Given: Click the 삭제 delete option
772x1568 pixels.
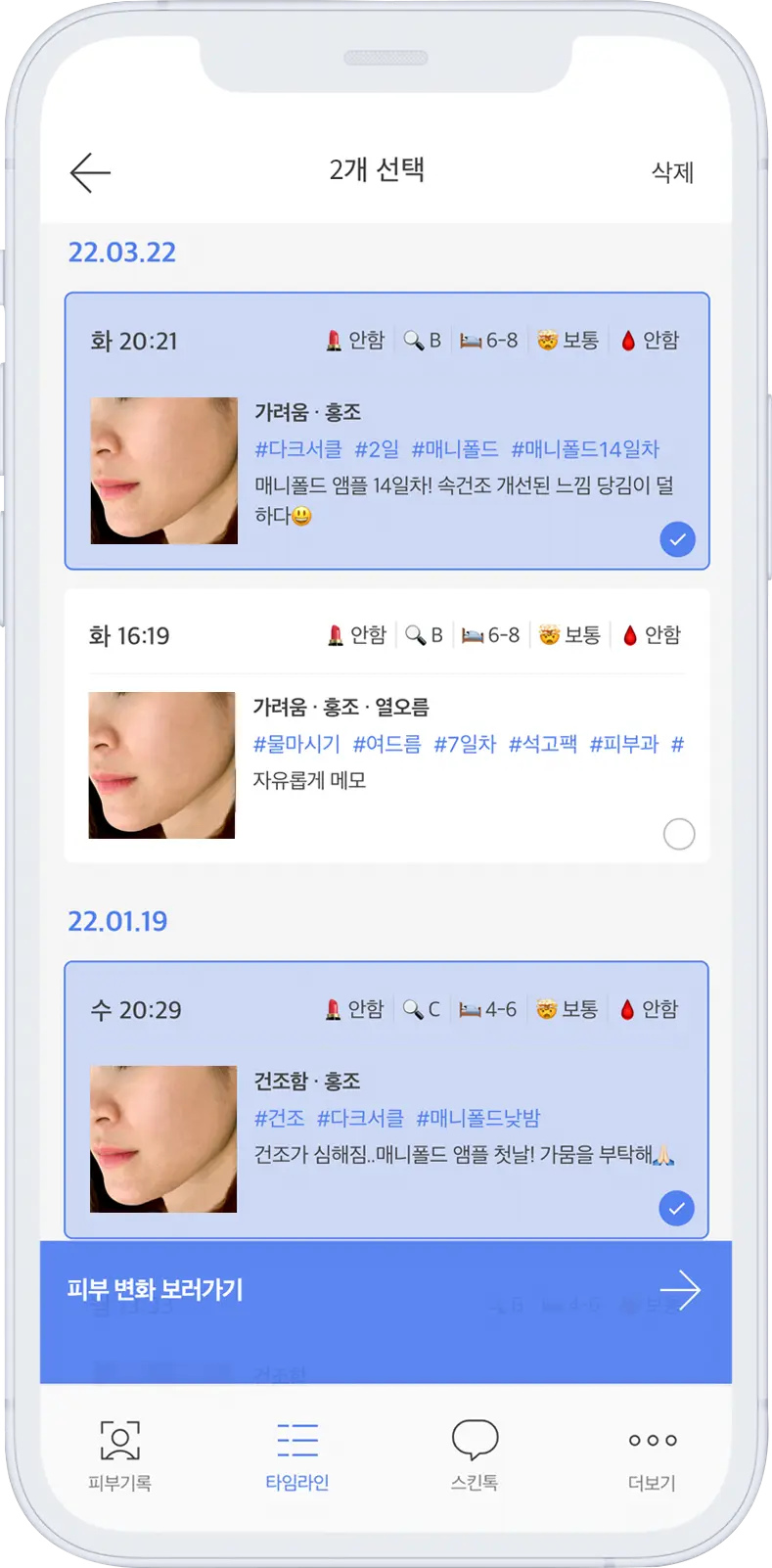Looking at the screenshot, I should point(673,171).
